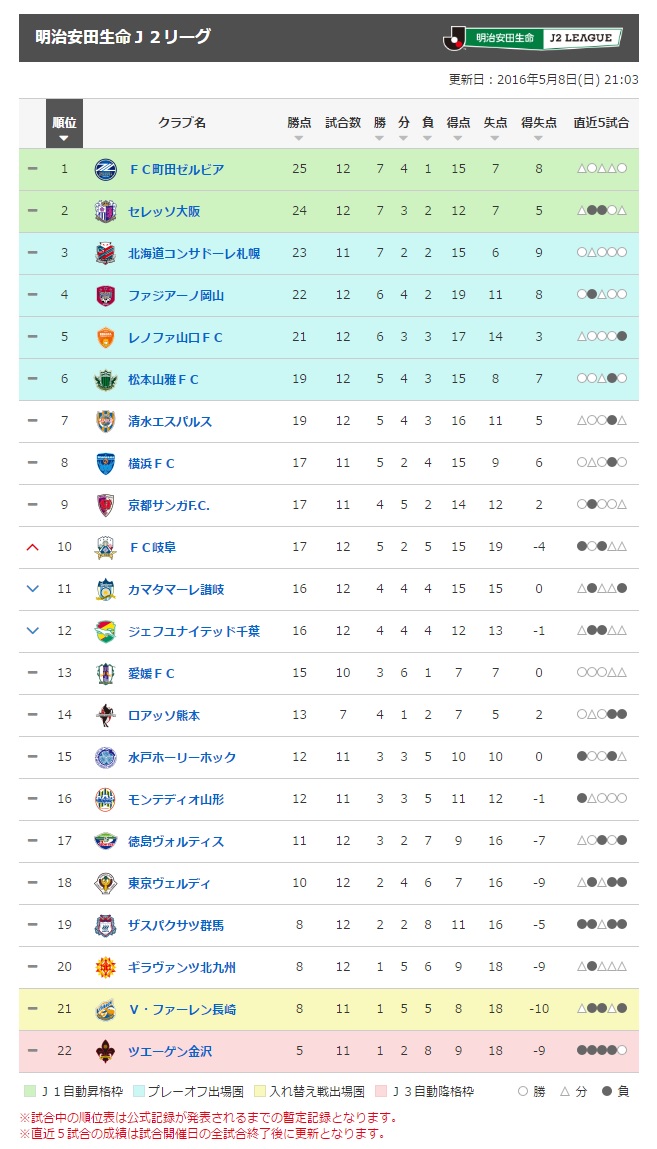Open FC町田ゼルビア club page

(x=177, y=169)
